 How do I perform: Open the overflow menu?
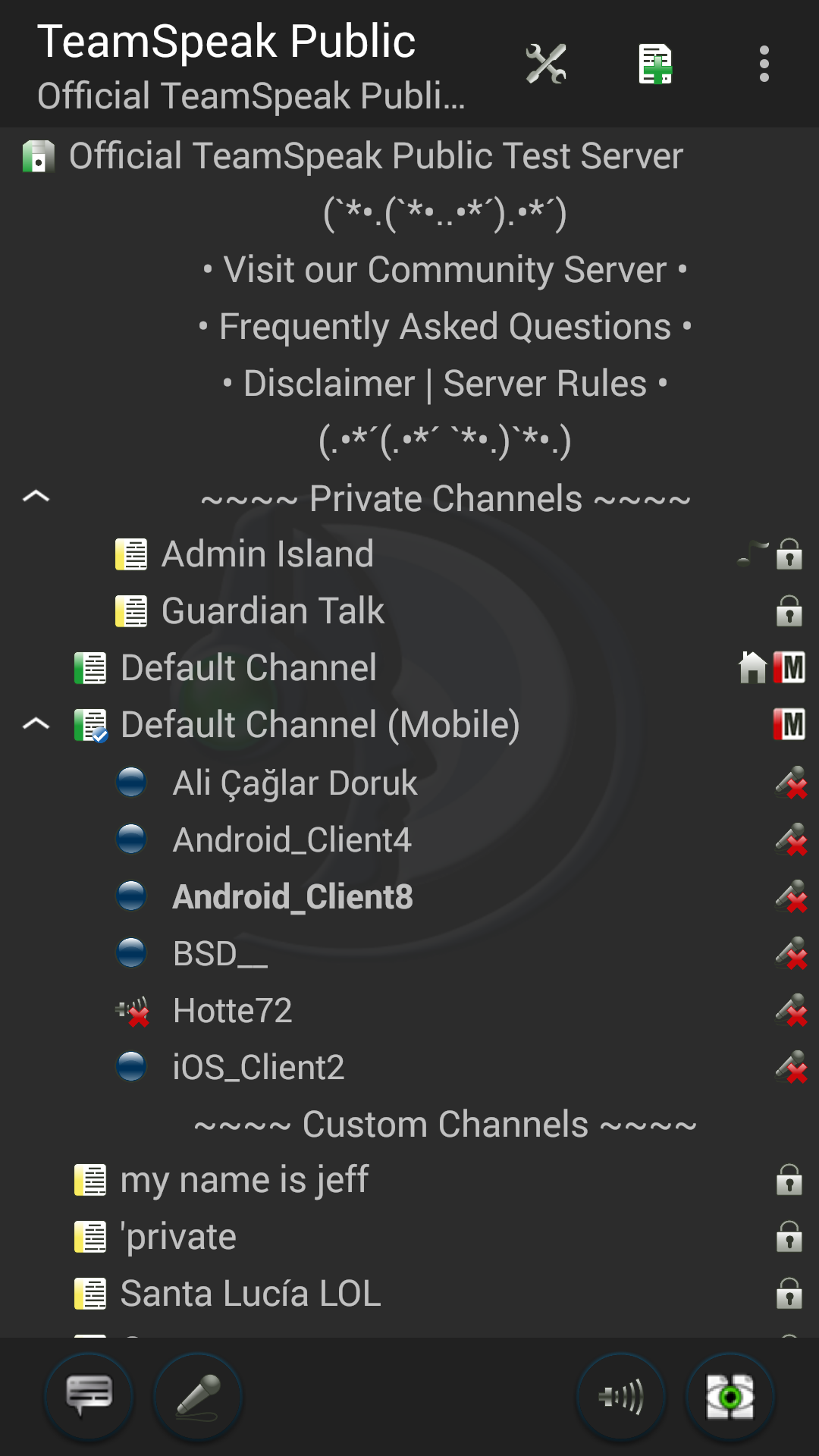(x=764, y=64)
